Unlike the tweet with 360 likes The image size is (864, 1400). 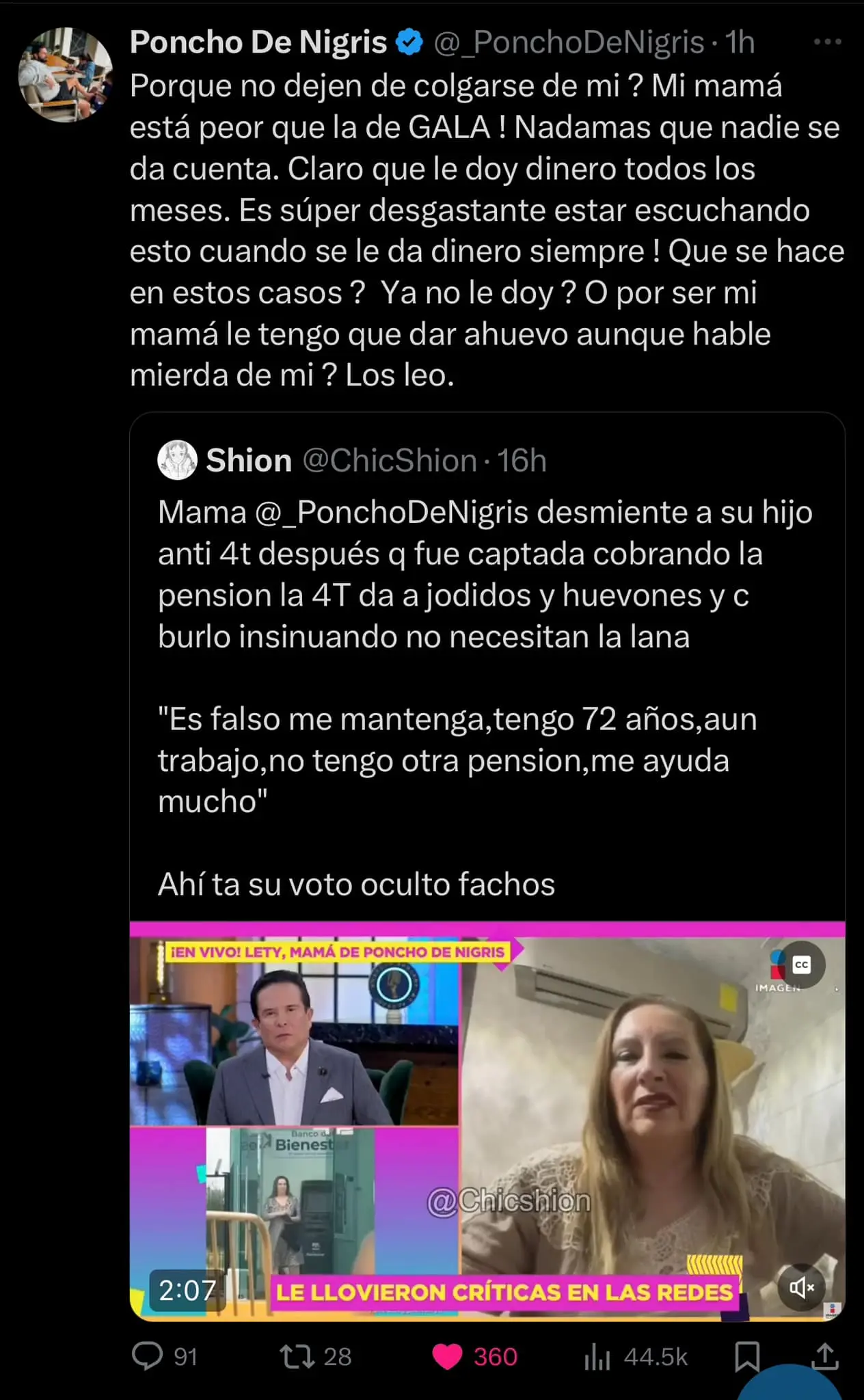[448, 1356]
